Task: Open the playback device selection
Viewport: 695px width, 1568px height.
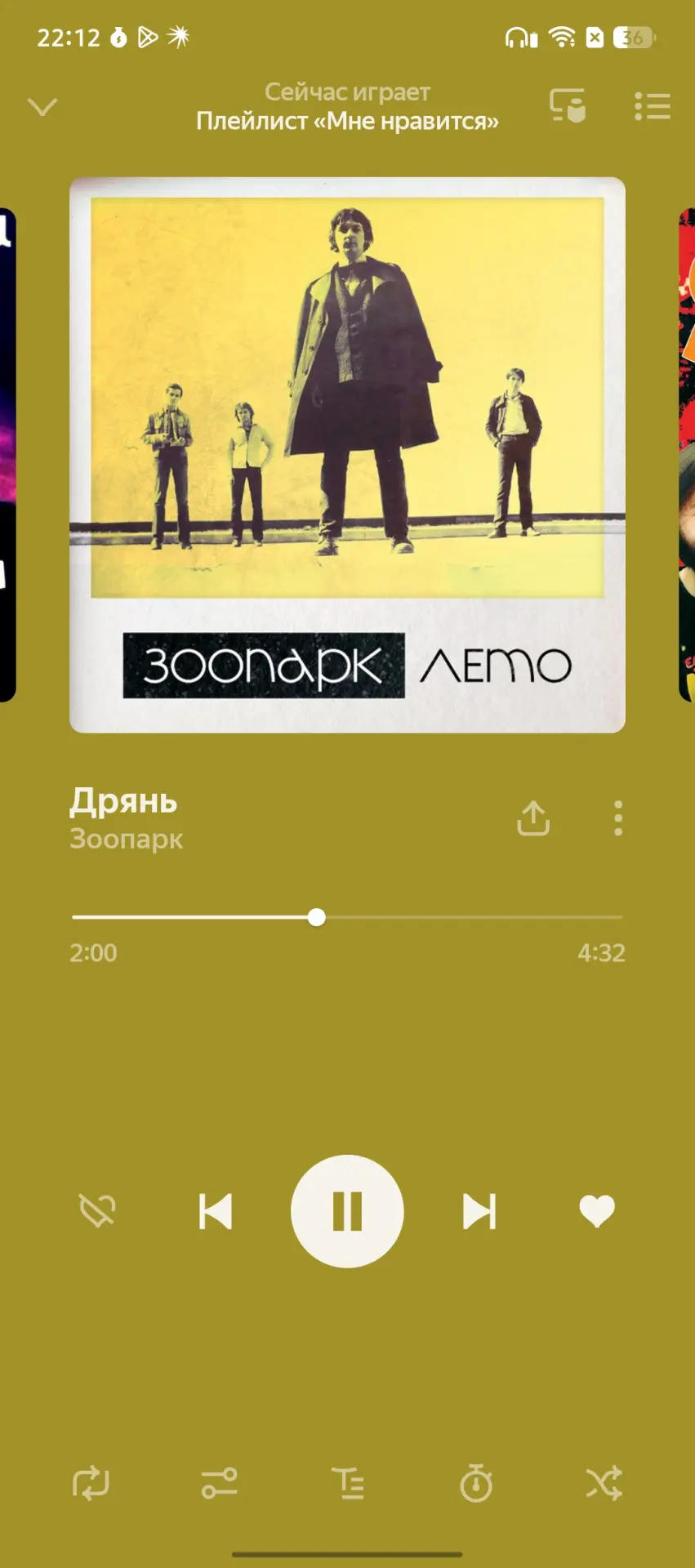Action: pos(568,105)
